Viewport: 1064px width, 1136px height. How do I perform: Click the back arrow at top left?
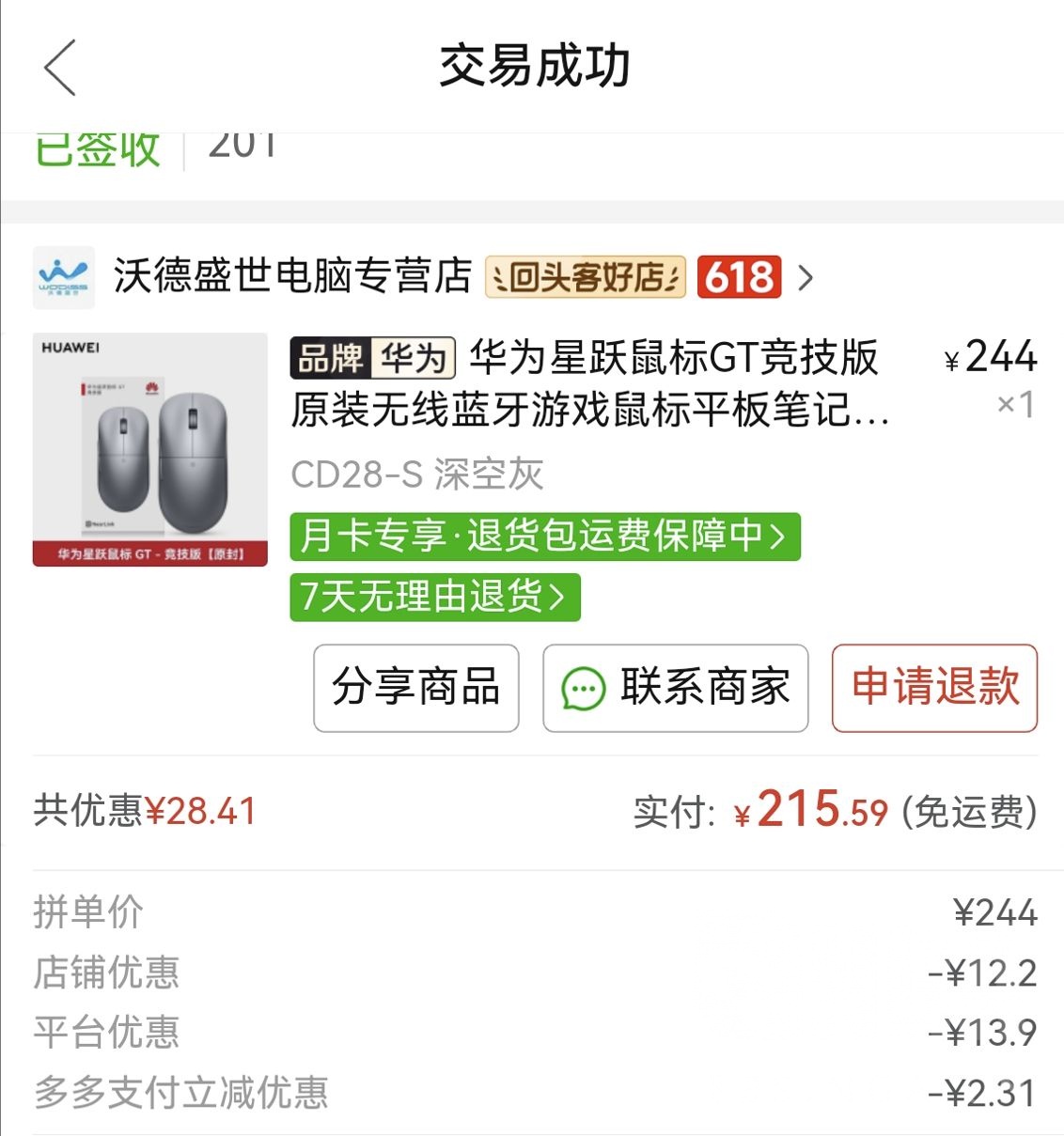pos(58,67)
